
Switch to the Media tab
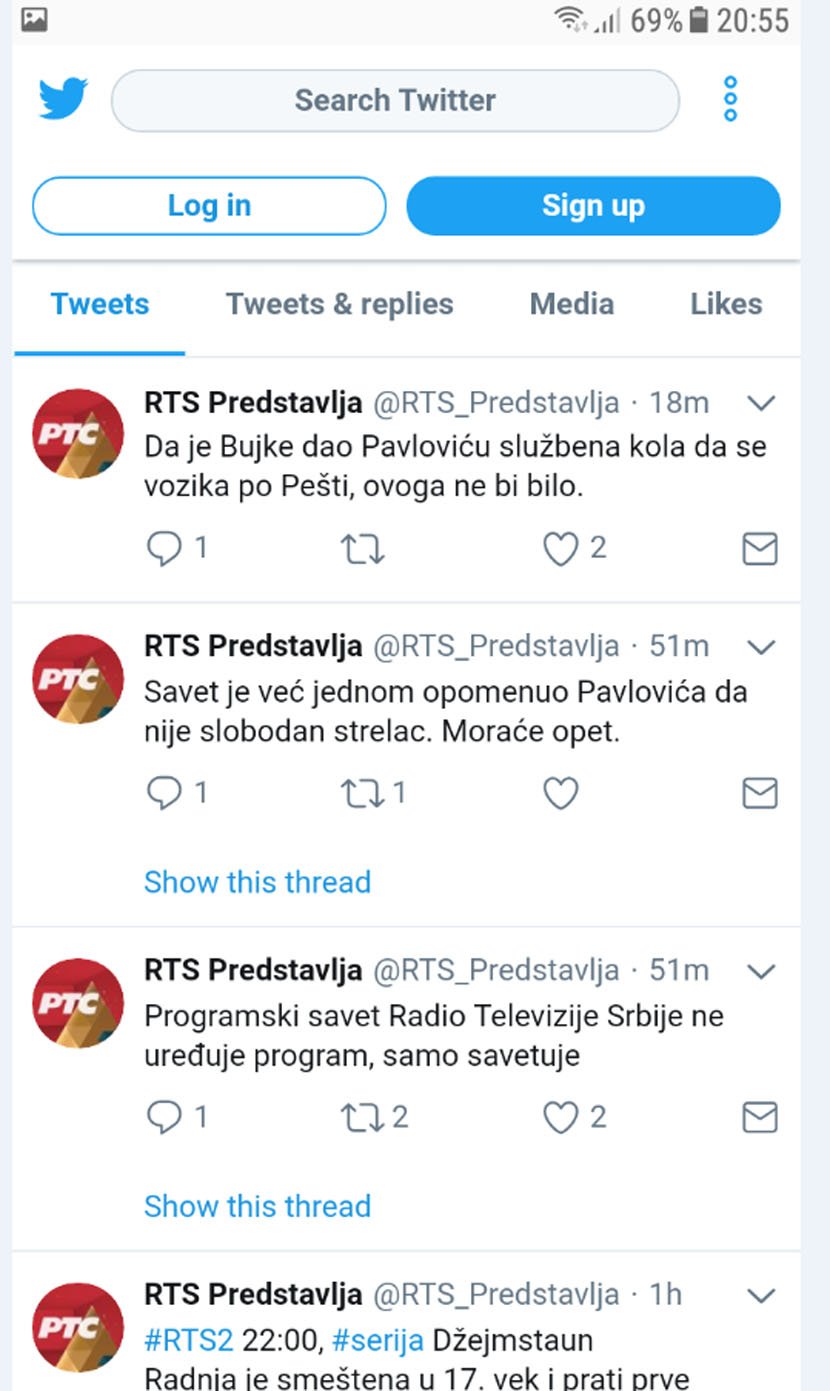(x=571, y=304)
